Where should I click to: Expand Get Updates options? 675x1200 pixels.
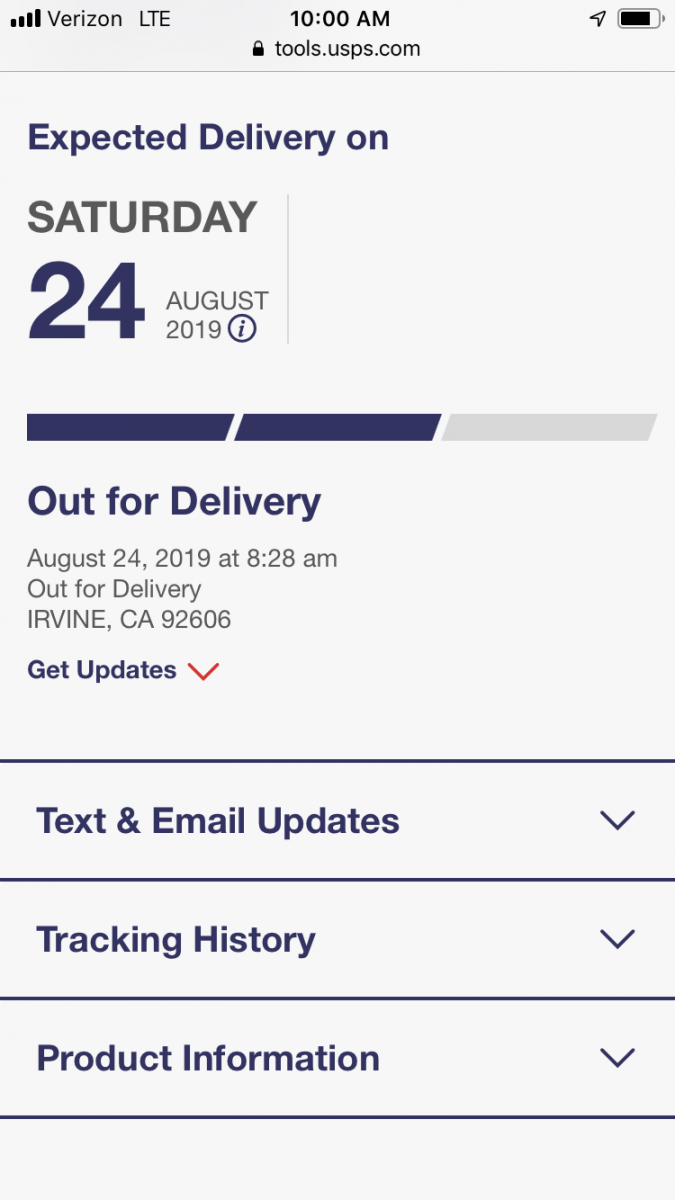[122, 670]
